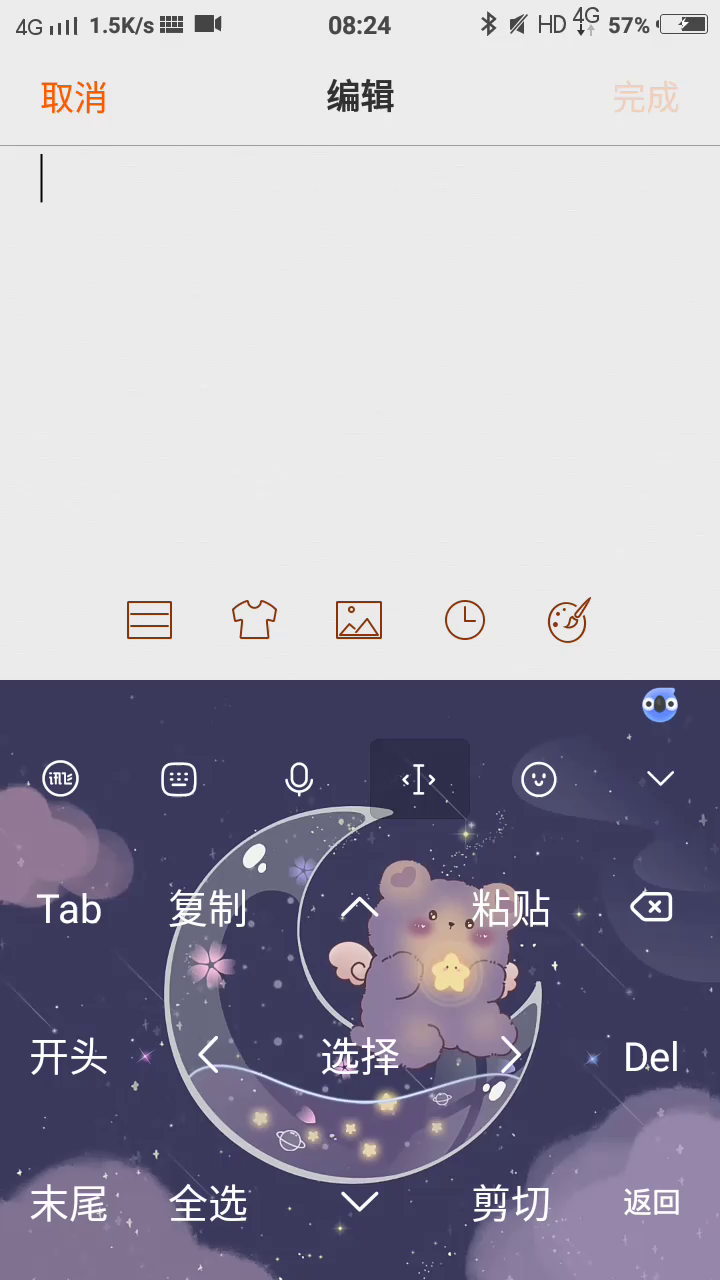Jump the cursor to 开头
The image size is (720, 1280).
point(69,1056)
